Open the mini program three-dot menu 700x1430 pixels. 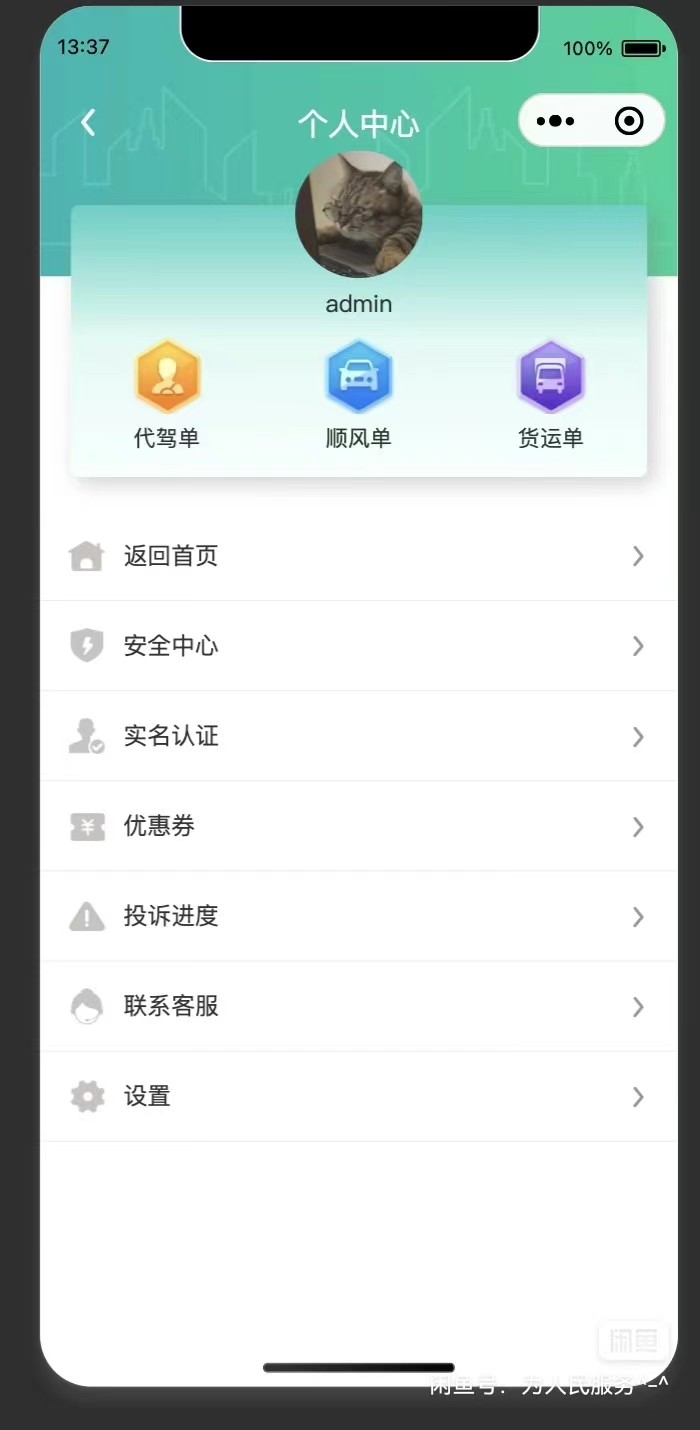coord(555,121)
